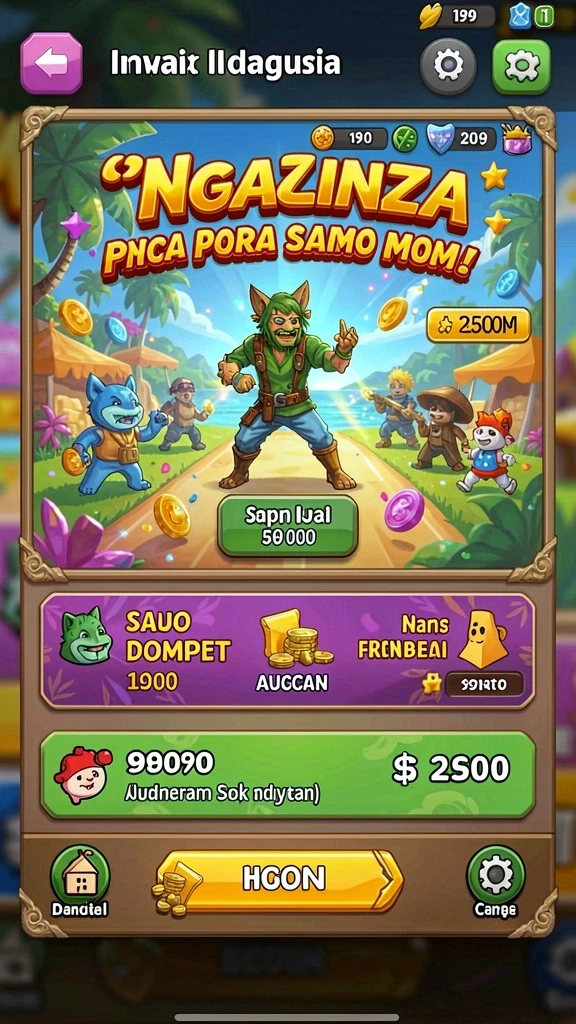
Task: Tap the green Sapn Iual 50000 button
Action: point(288,526)
